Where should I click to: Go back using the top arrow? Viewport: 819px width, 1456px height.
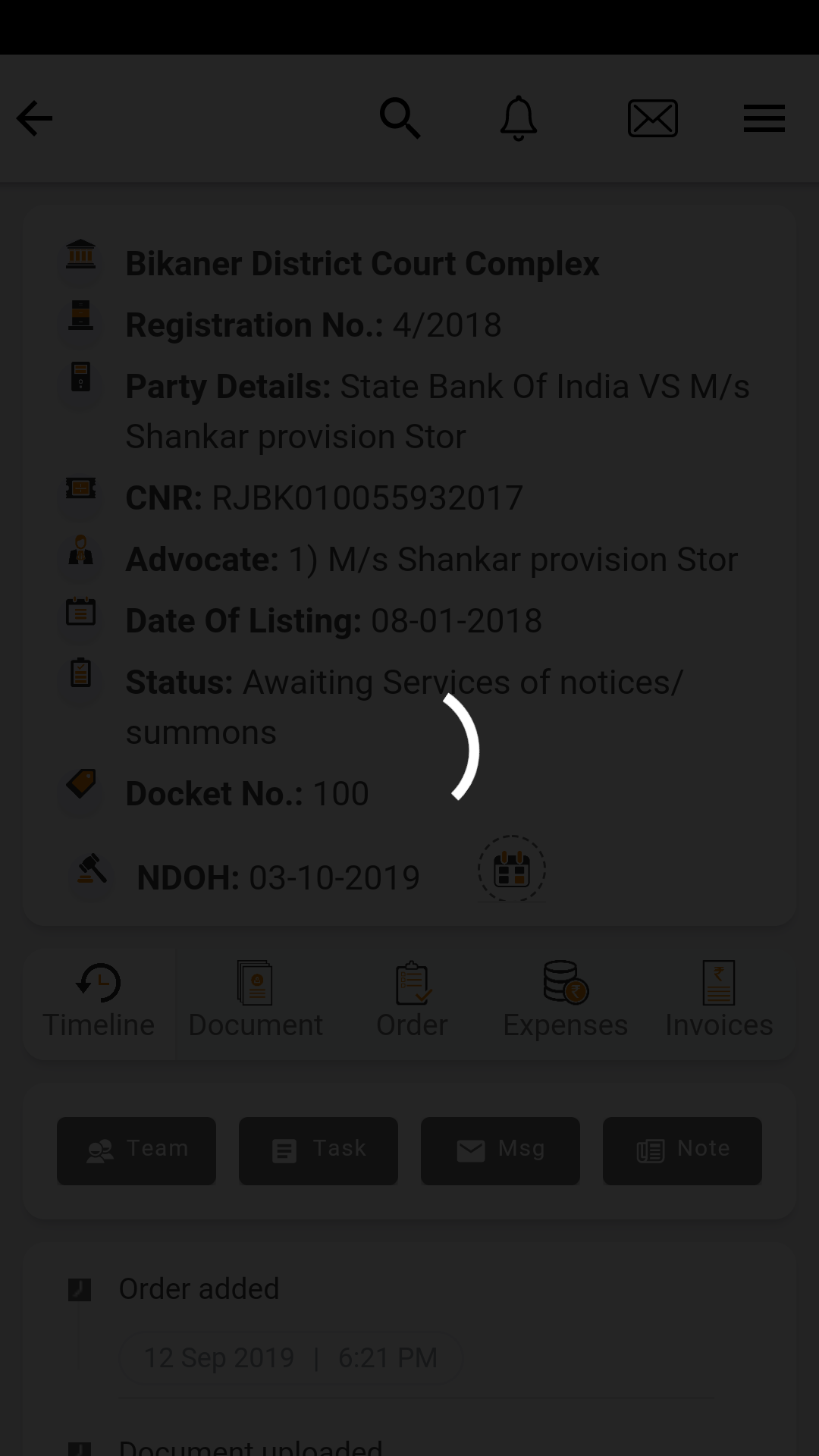[35, 118]
